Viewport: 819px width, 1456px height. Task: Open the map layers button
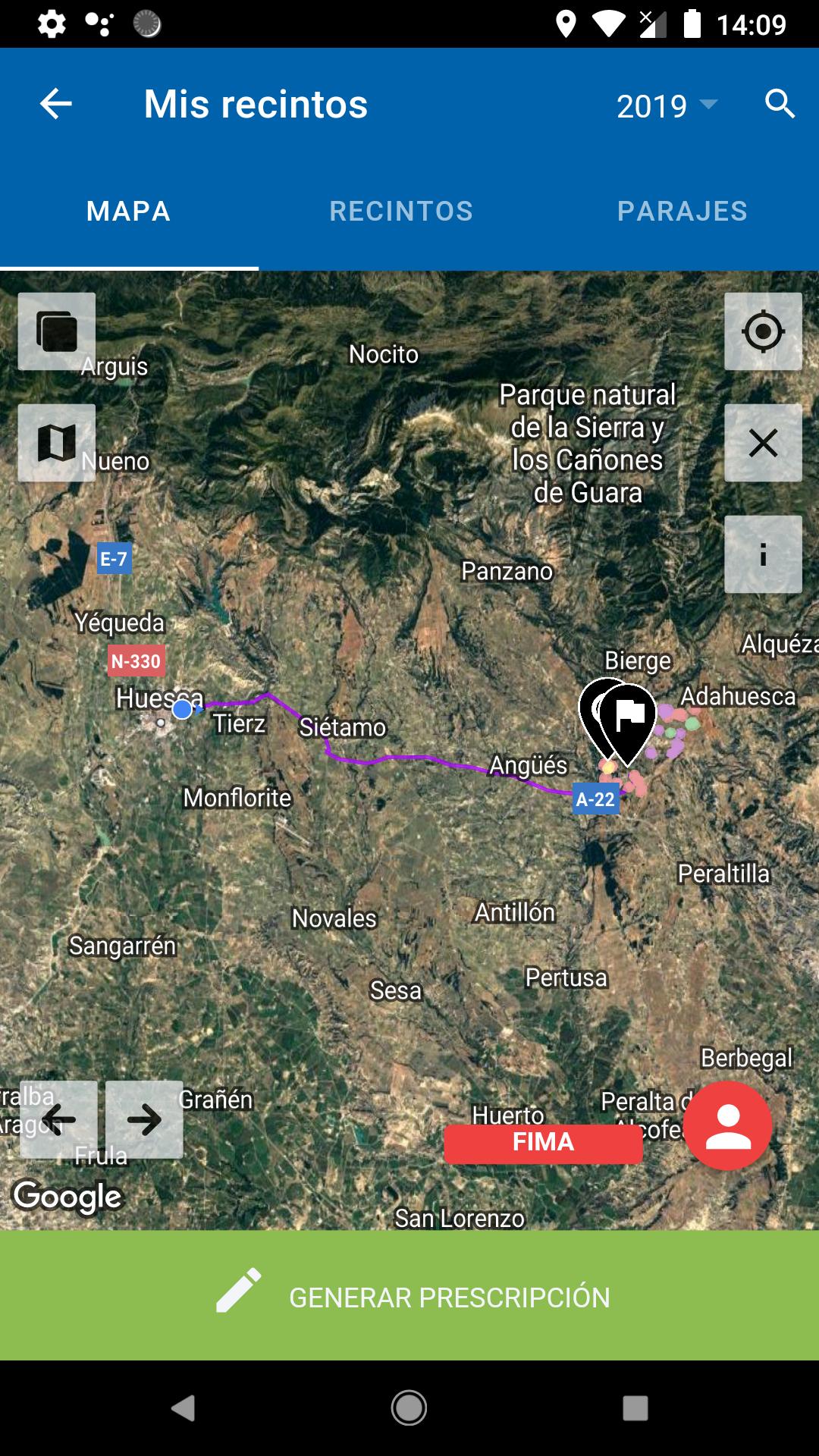(57, 331)
